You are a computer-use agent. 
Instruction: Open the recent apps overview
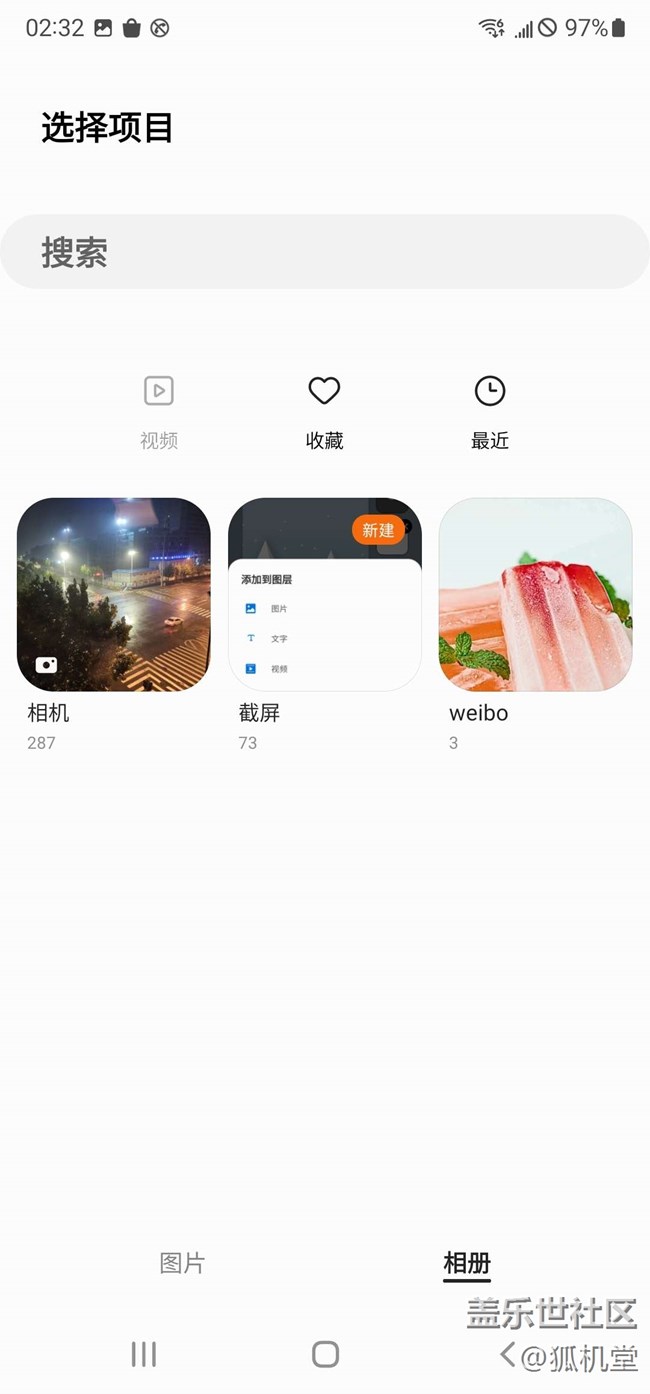144,1354
